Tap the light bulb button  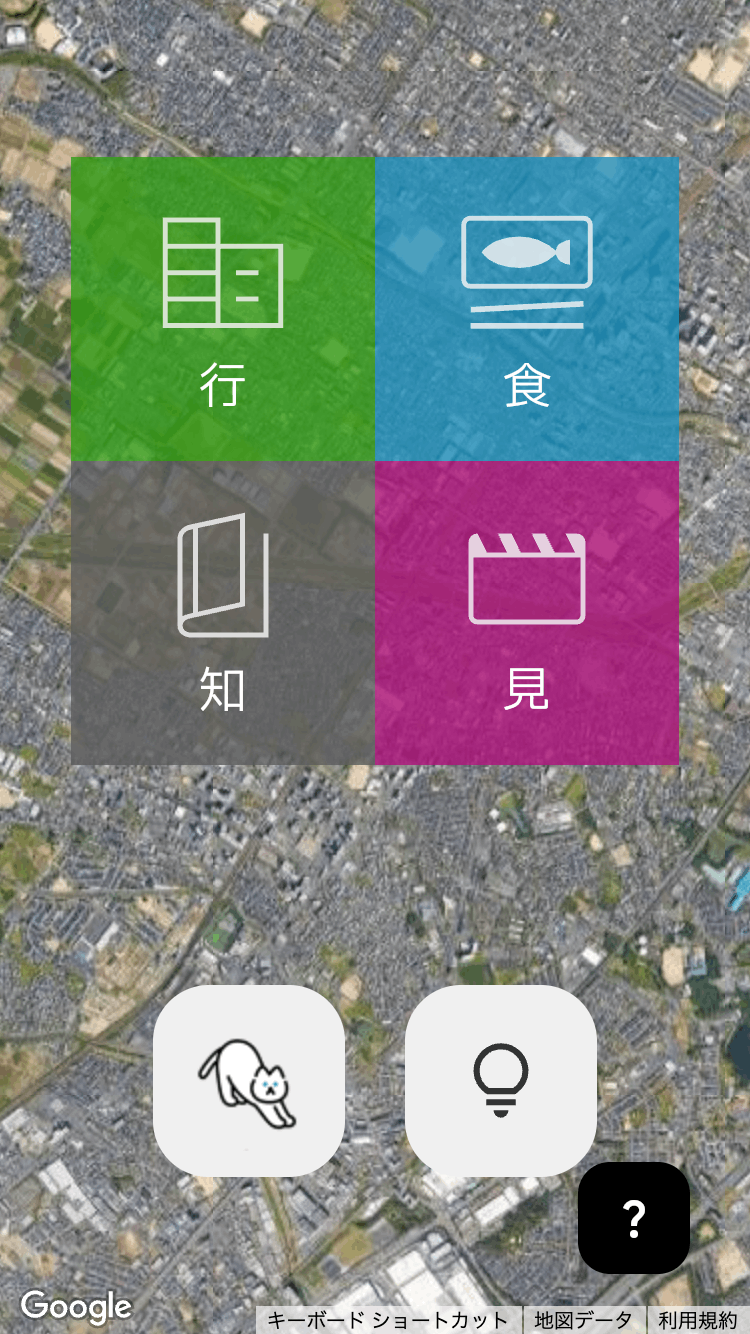point(501,1081)
